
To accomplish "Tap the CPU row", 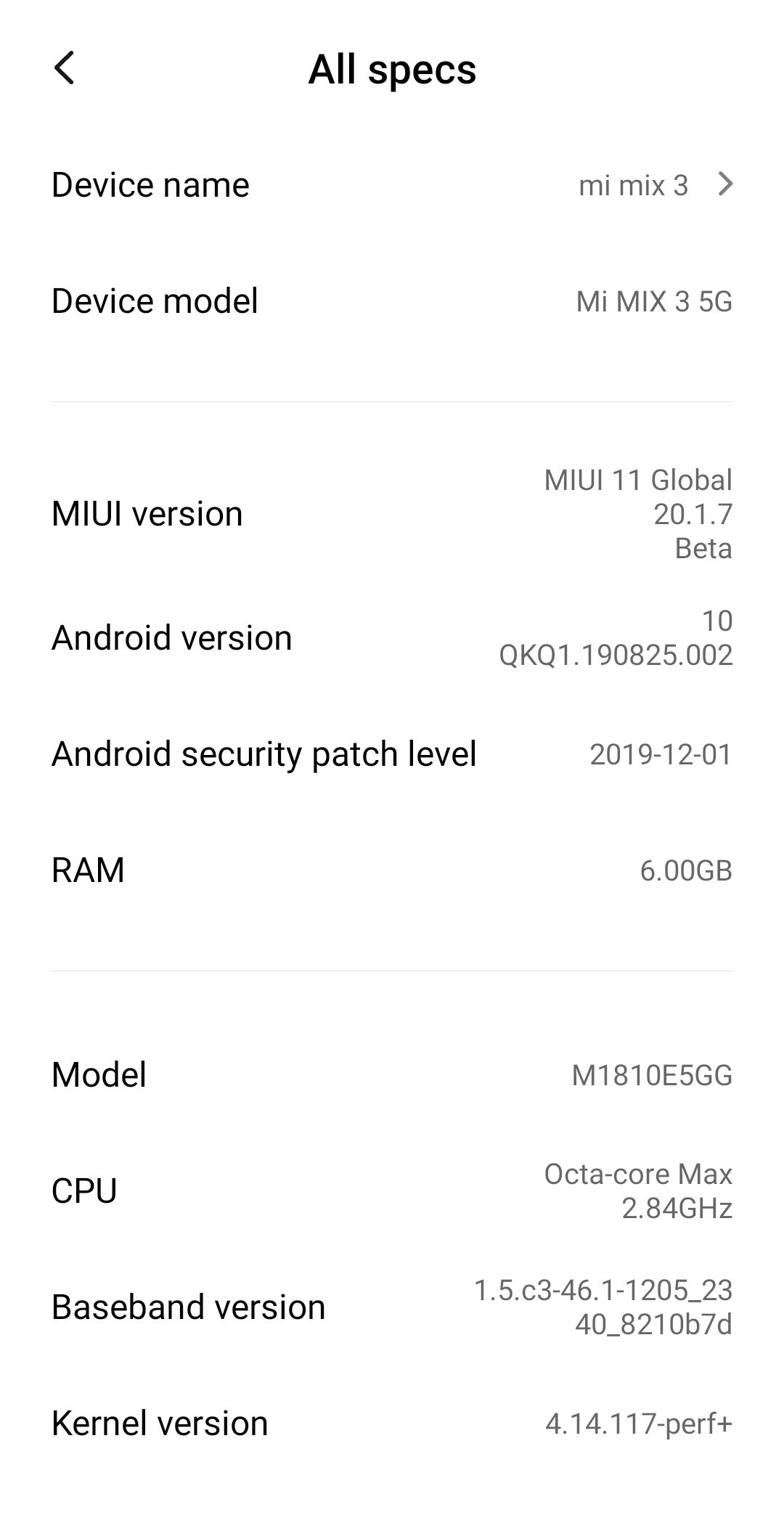I will tap(392, 1191).
